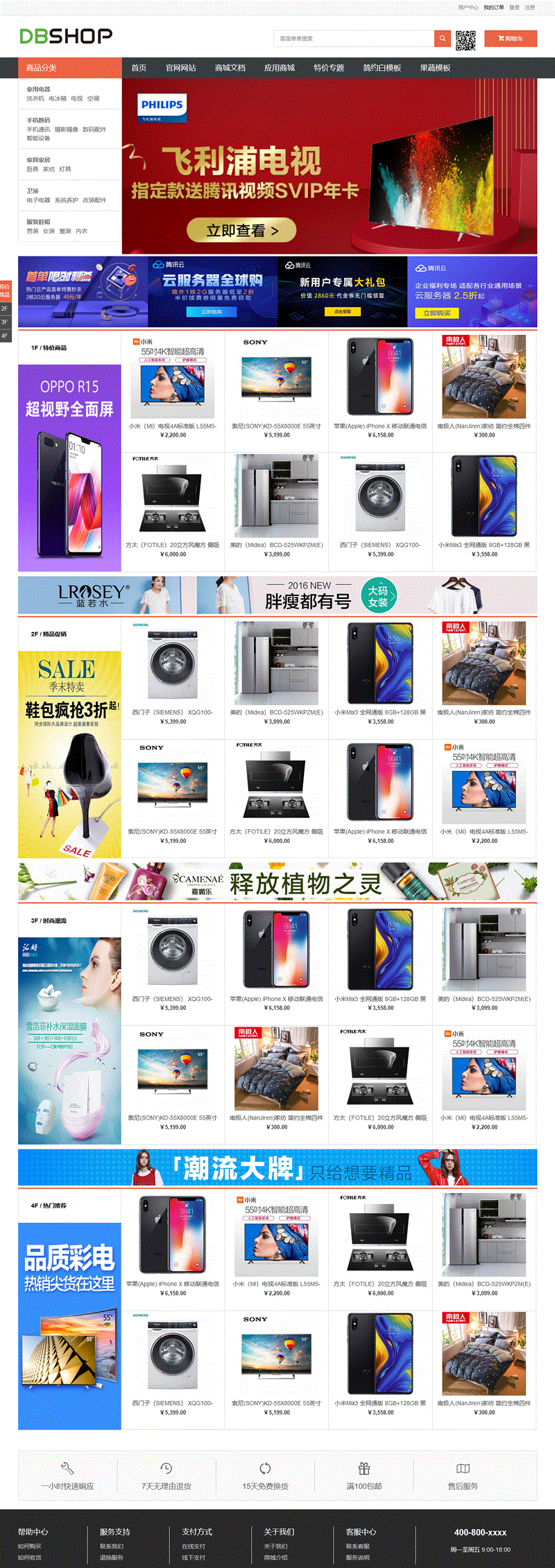Open 在线支付 under 支付方式 in footer

pos(194,1547)
